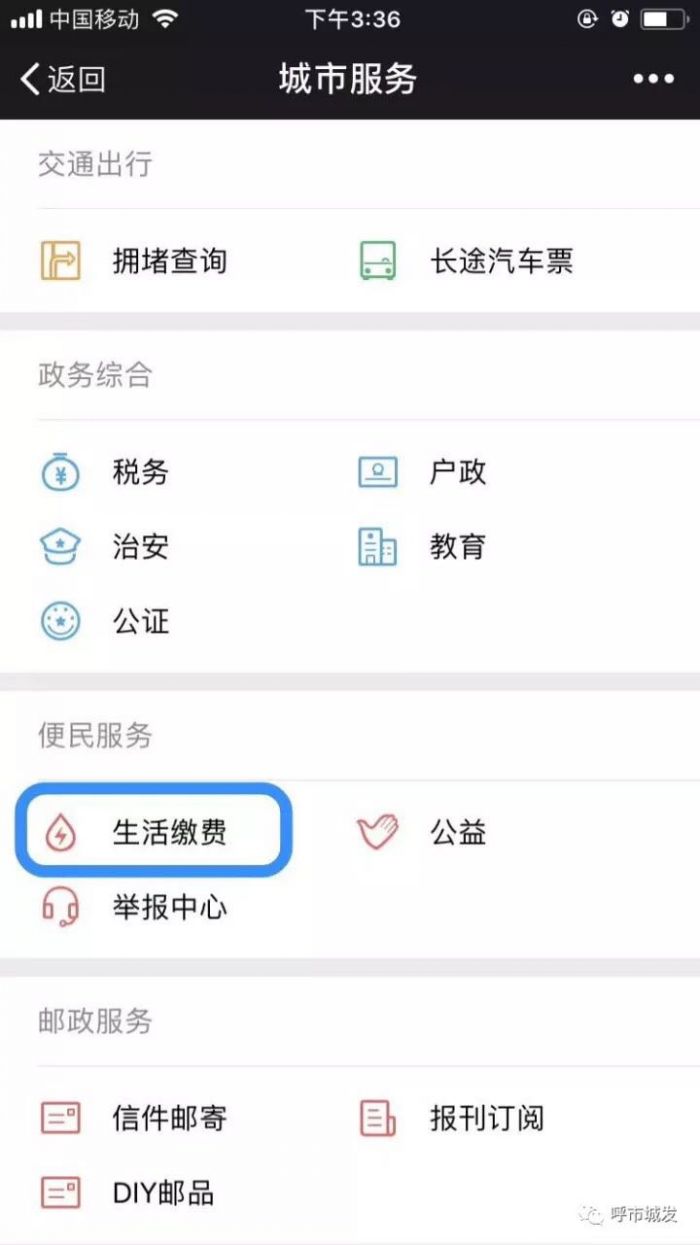Open the three-dot overflow menu

(x=652, y=79)
